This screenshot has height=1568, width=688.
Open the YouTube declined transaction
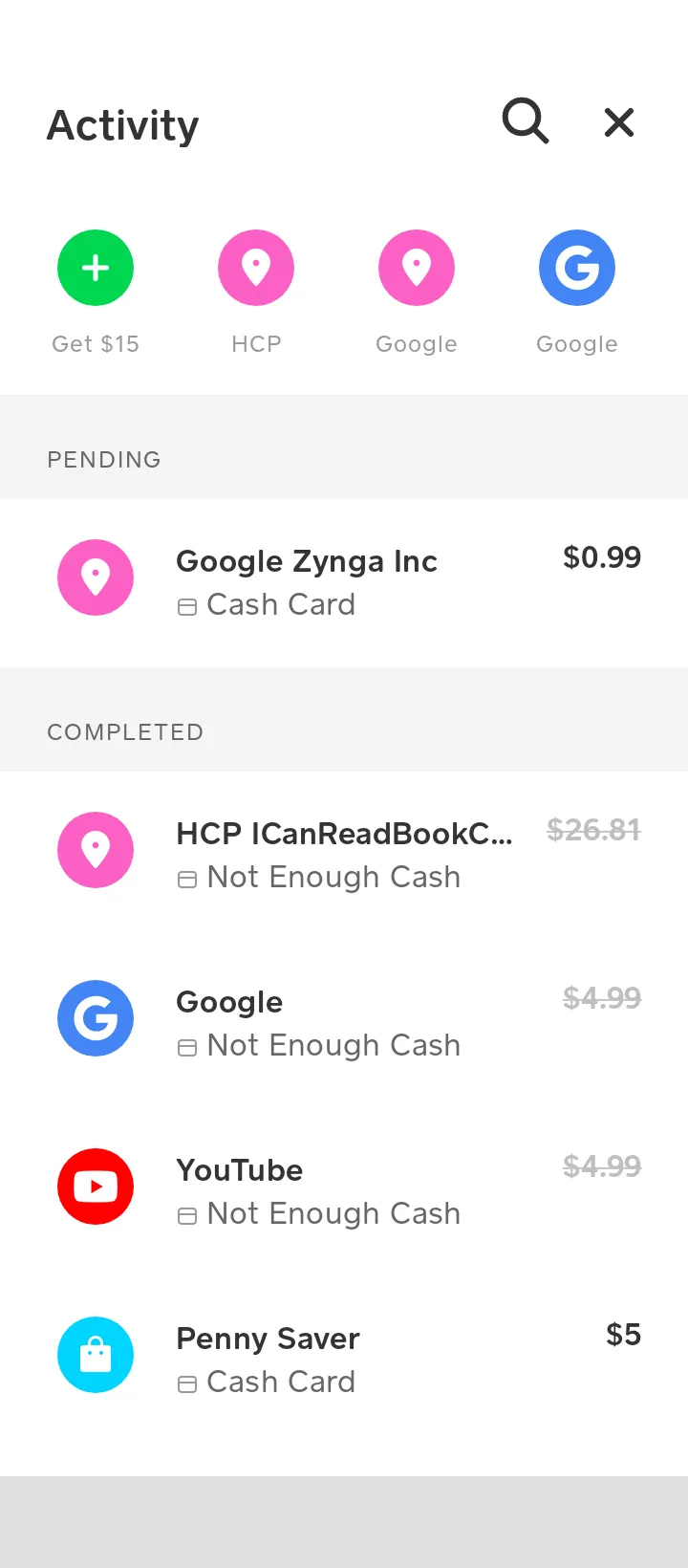[344, 1191]
